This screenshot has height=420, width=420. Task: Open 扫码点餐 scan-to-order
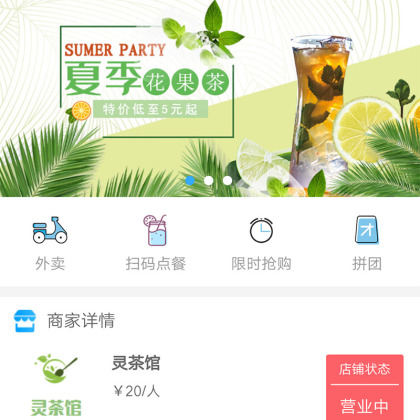(x=155, y=243)
